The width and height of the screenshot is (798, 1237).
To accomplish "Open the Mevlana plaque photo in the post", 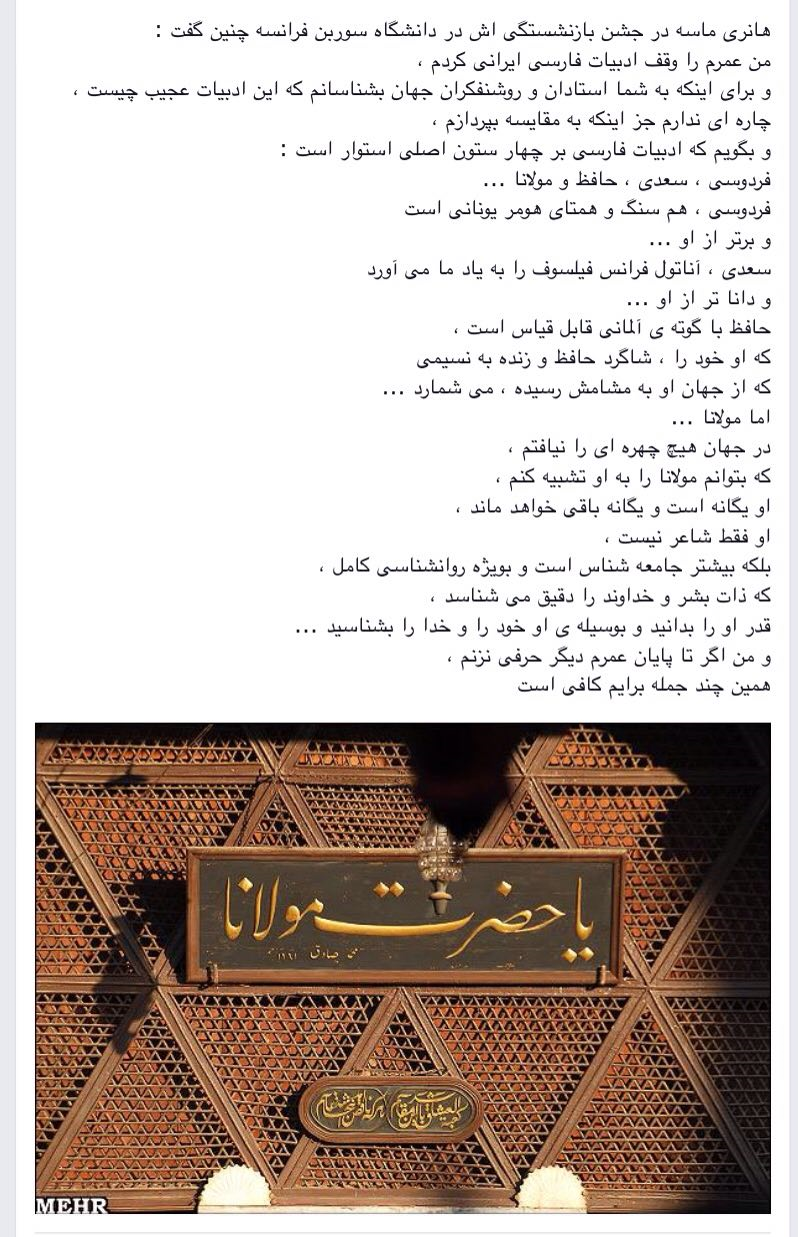I will (403, 968).
